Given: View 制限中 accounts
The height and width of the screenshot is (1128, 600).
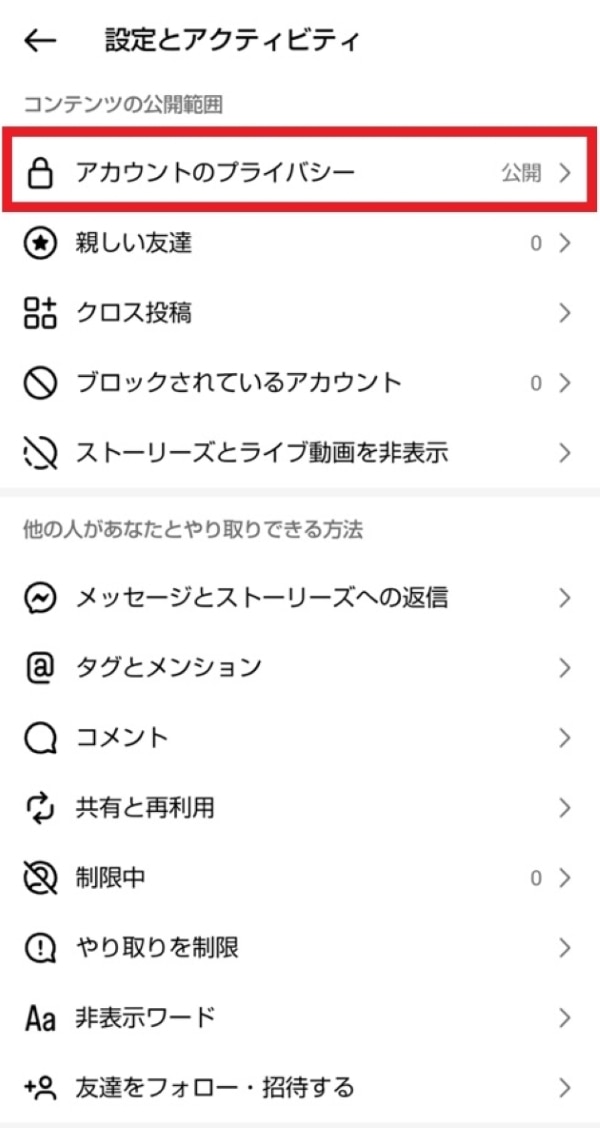Looking at the screenshot, I should tap(298, 878).
